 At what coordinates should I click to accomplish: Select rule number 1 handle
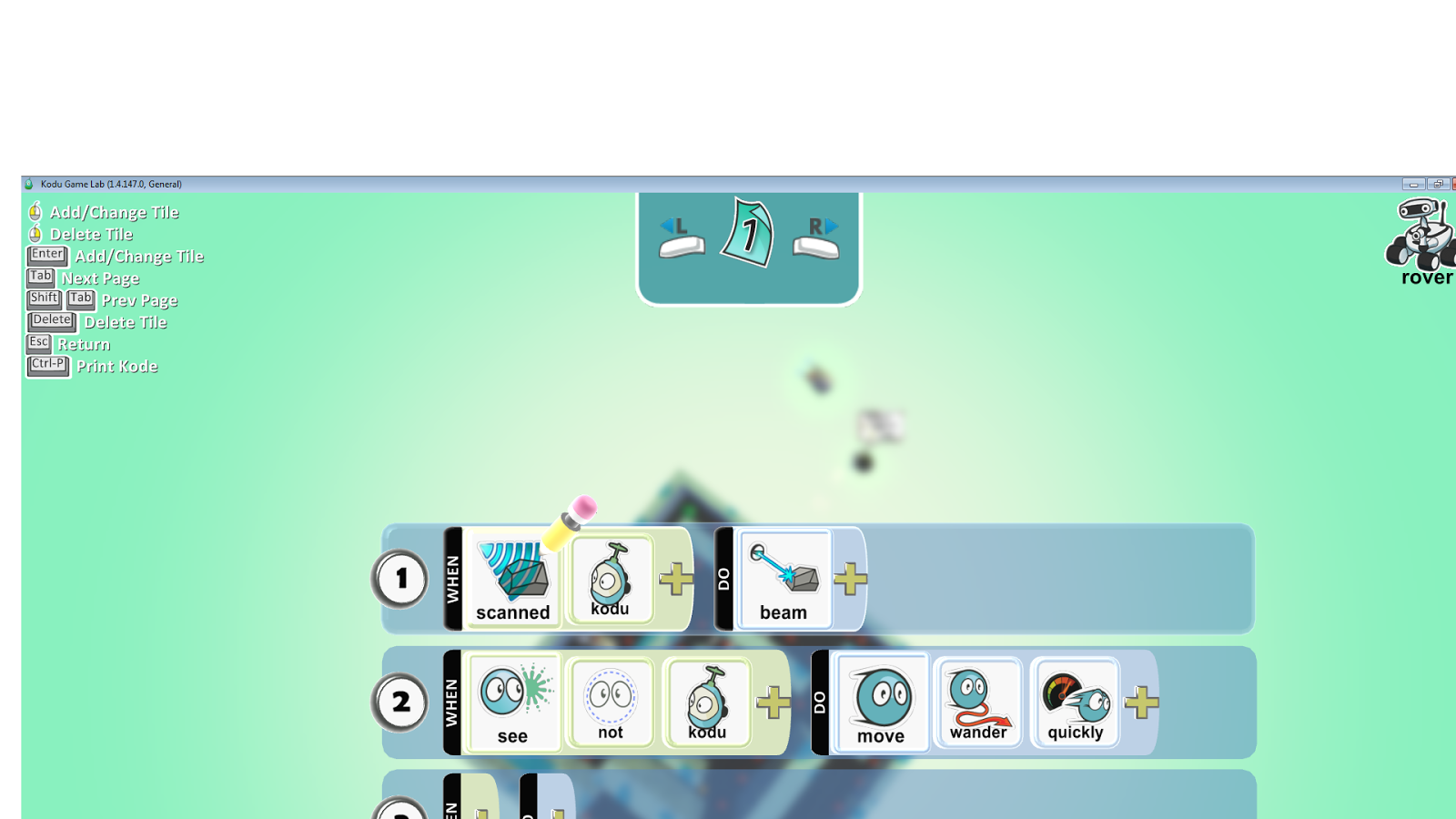point(400,579)
